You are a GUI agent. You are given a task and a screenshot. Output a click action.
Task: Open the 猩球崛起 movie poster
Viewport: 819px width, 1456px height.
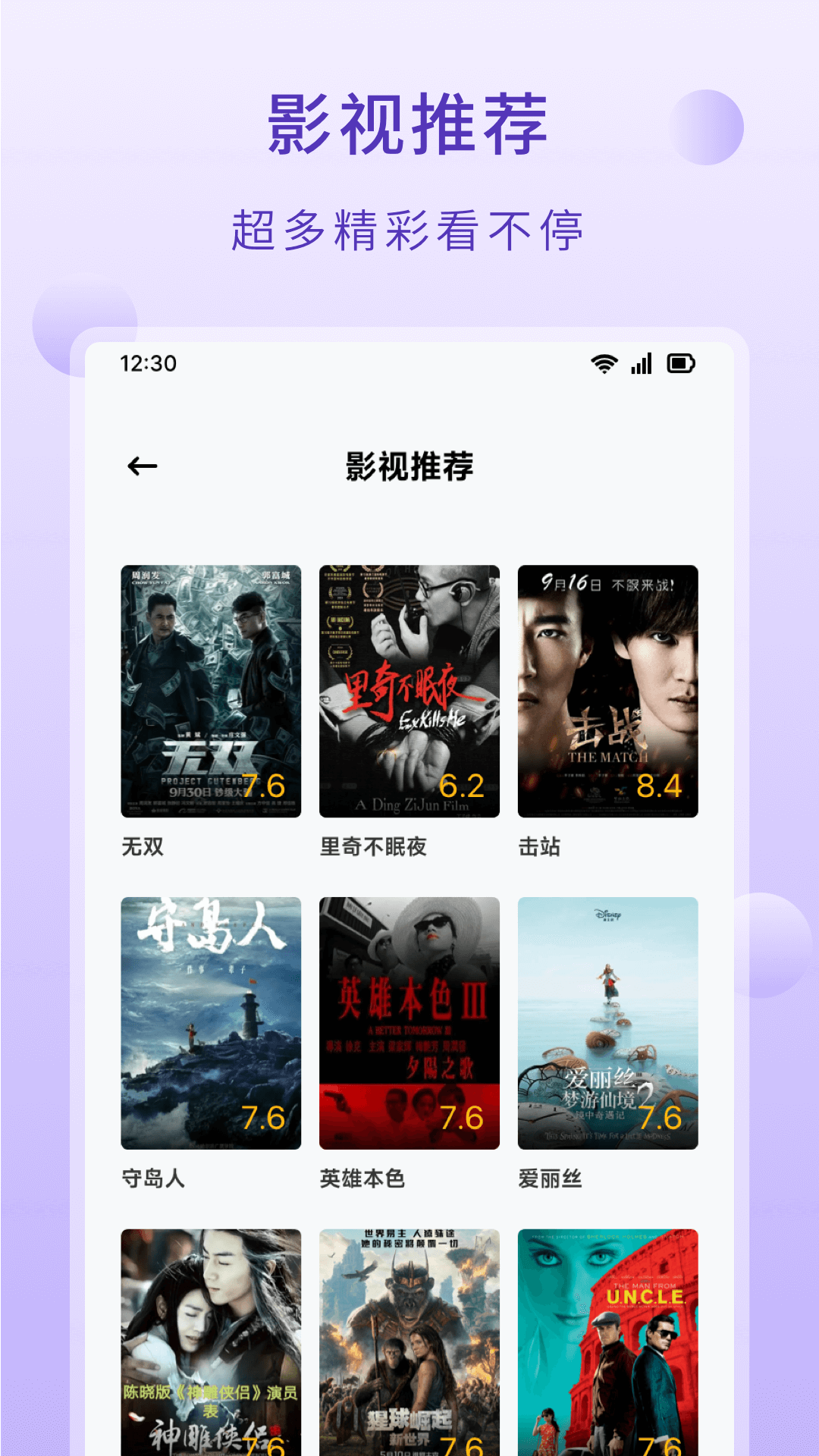pyautogui.click(x=409, y=1350)
